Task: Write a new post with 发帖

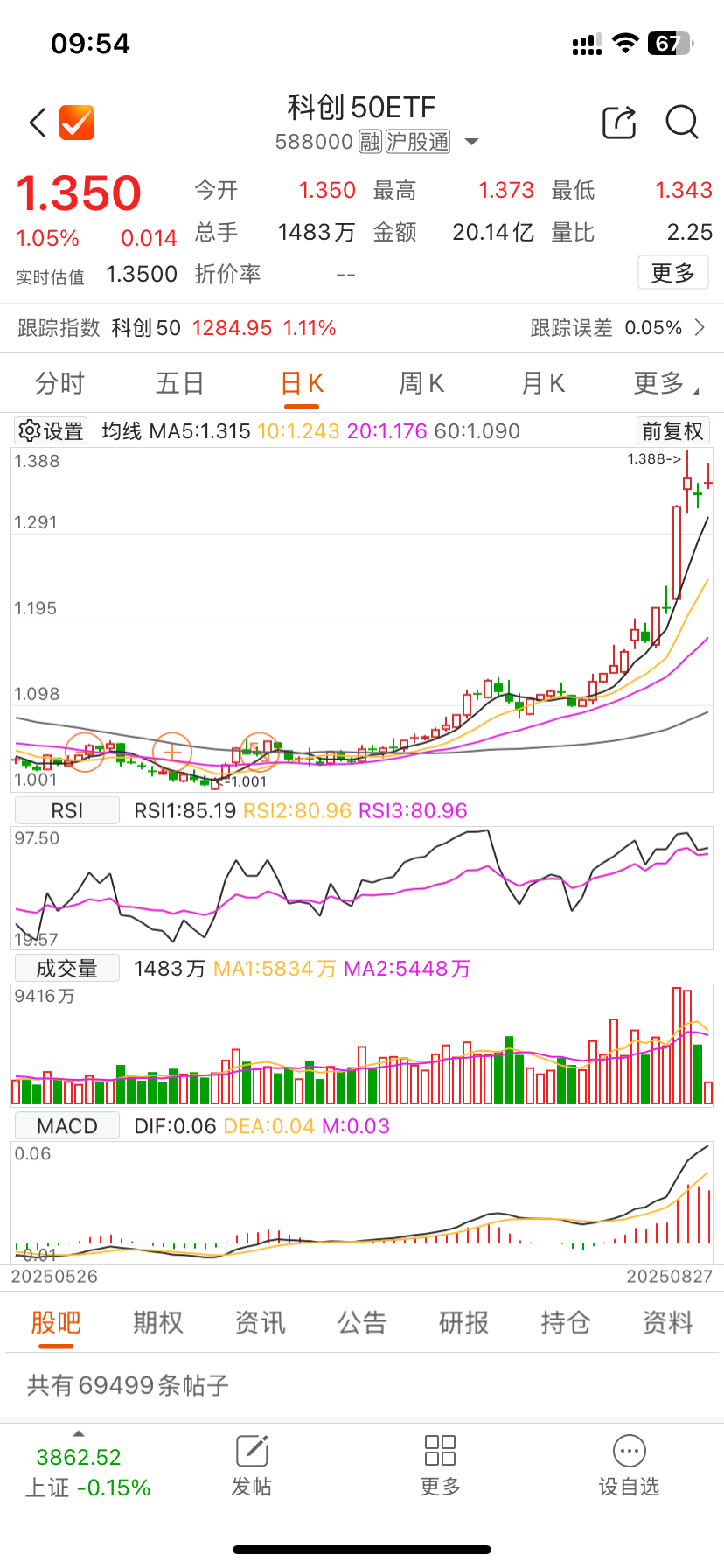Action: (x=252, y=1466)
